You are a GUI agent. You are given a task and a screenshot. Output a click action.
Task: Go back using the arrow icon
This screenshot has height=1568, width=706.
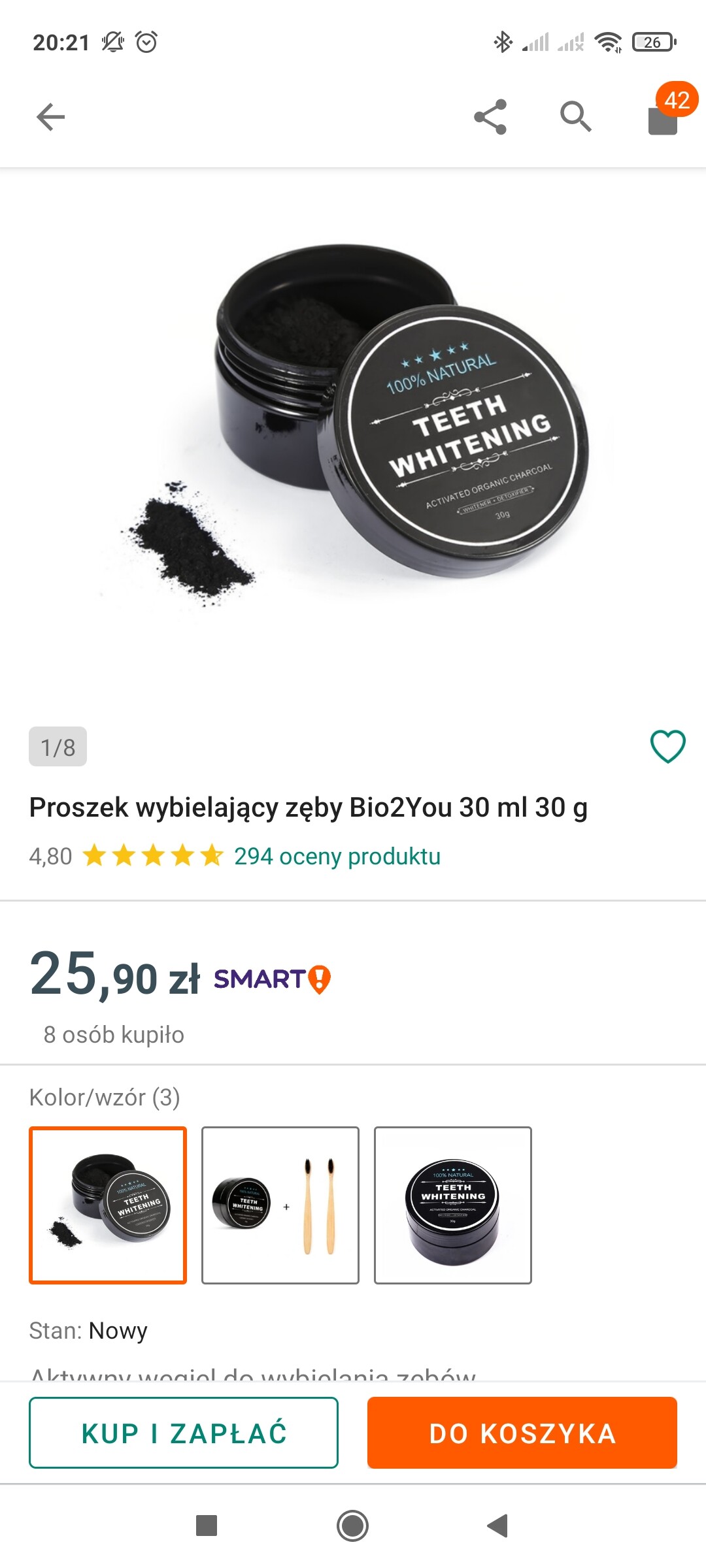click(x=50, y=118)
